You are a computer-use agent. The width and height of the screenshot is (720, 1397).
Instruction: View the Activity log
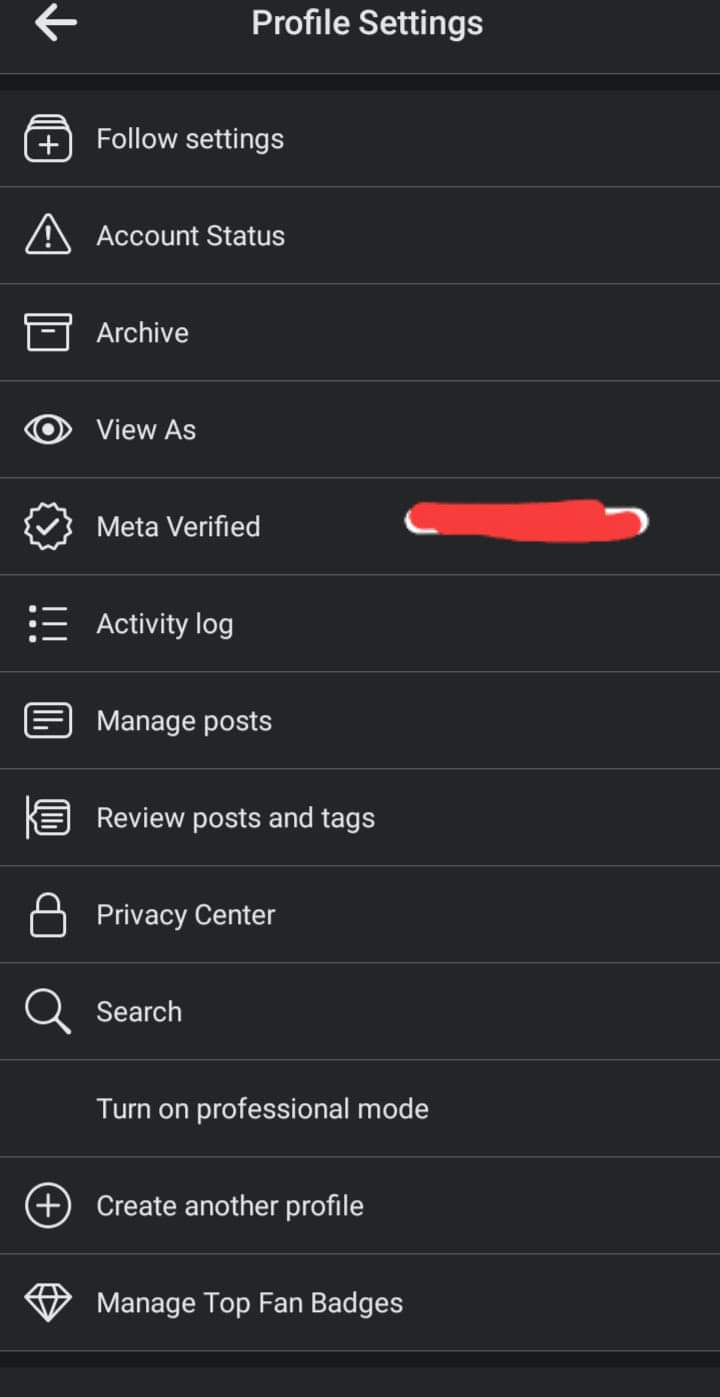click(164, 624)
